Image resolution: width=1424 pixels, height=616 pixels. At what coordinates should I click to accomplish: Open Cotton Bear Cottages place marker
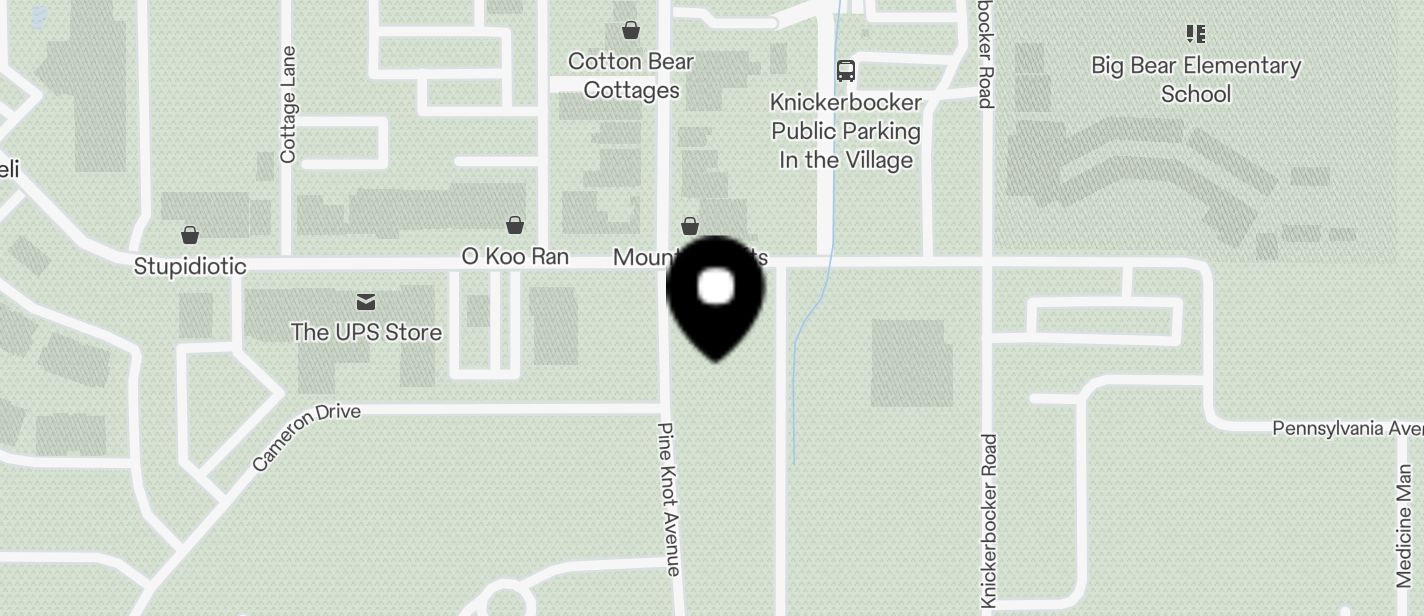pos(631,31)
